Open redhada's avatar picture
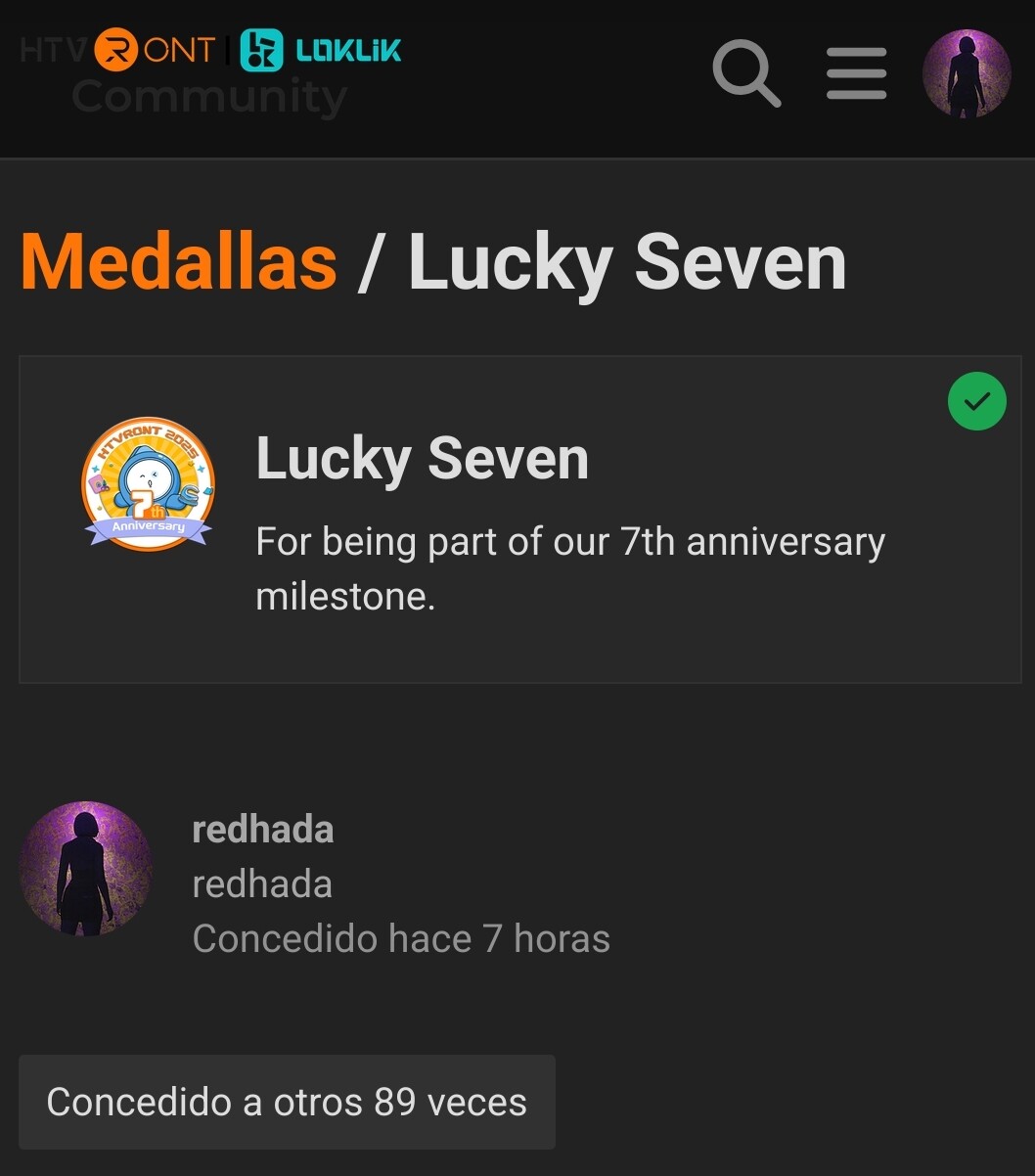This screenshot has width=1035, height=1176. coord(87,869)
